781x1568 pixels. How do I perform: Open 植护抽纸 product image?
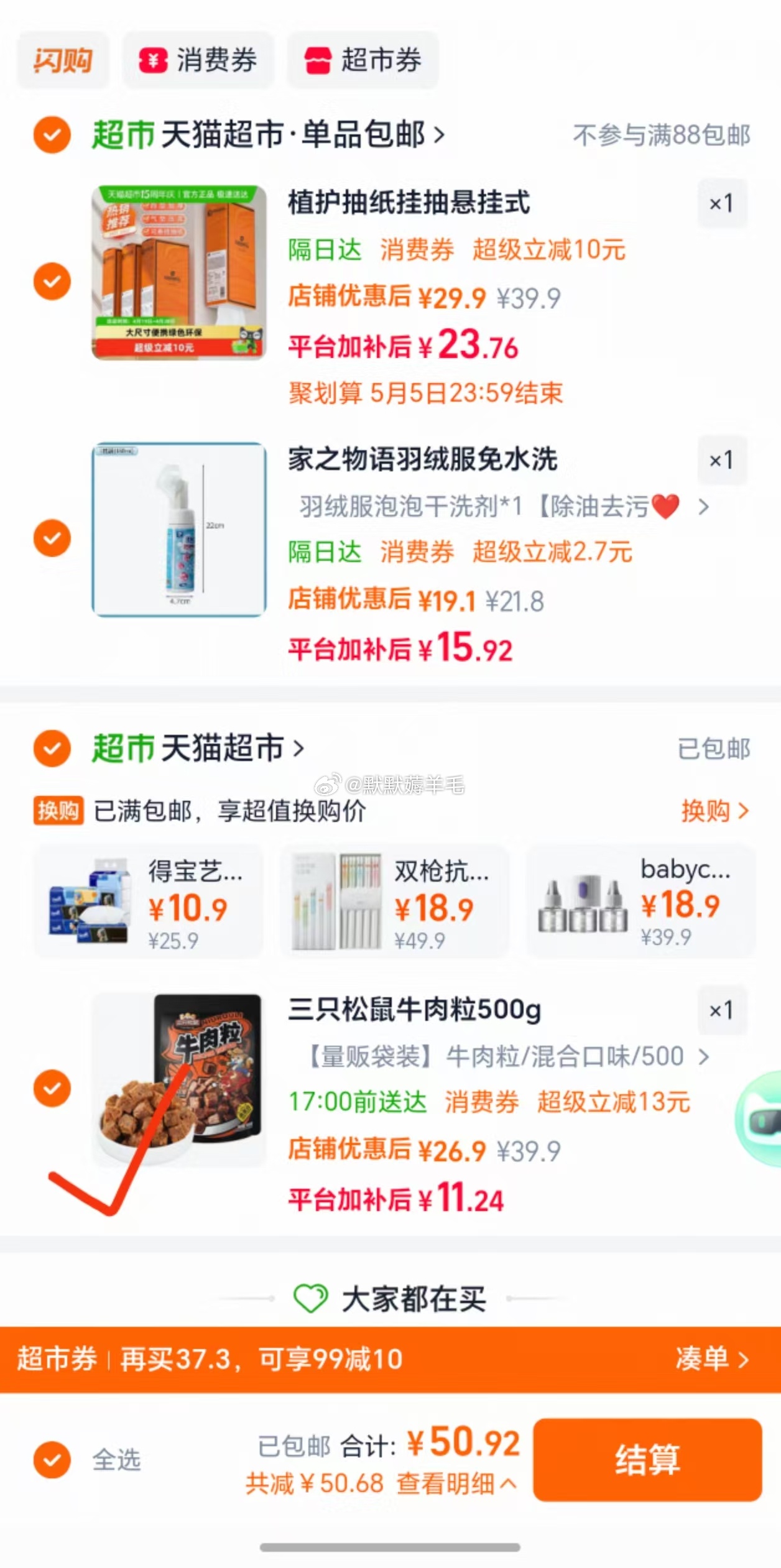click(179, 272)
